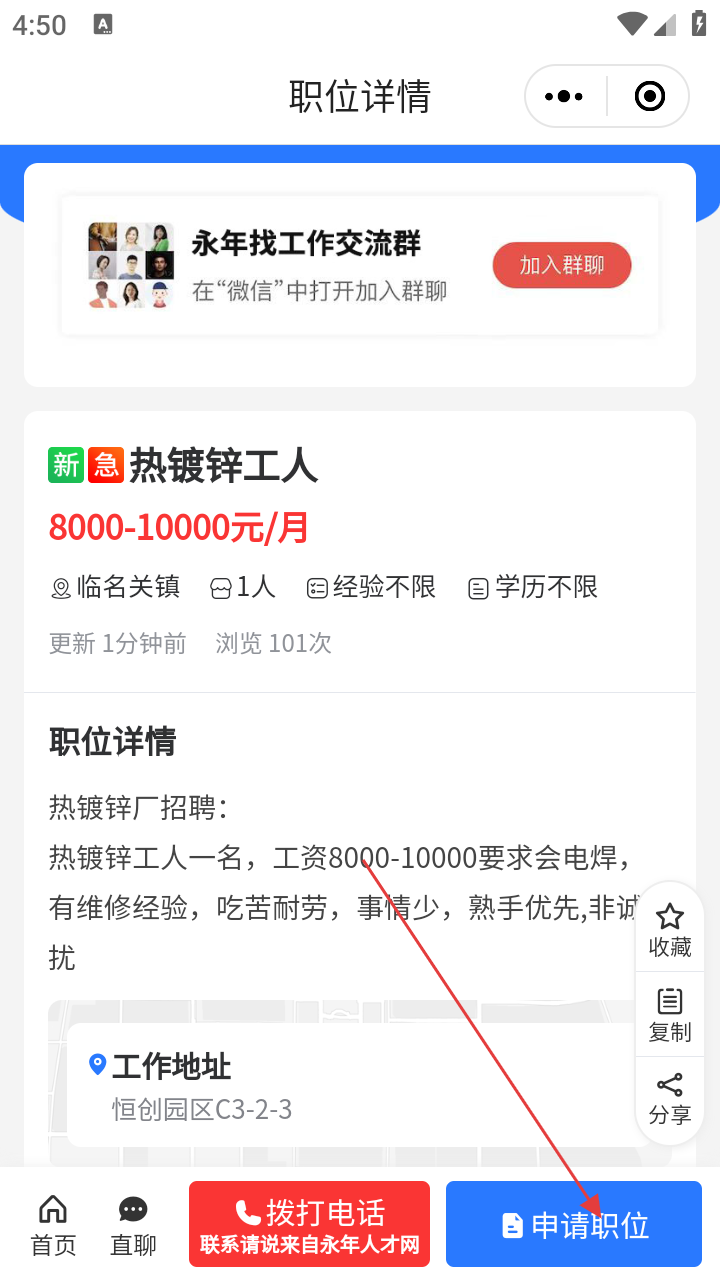This screenshot has height=1280, width=720.
Task: Tap the 加入群聊 button
Action: [x=562, y=265]
